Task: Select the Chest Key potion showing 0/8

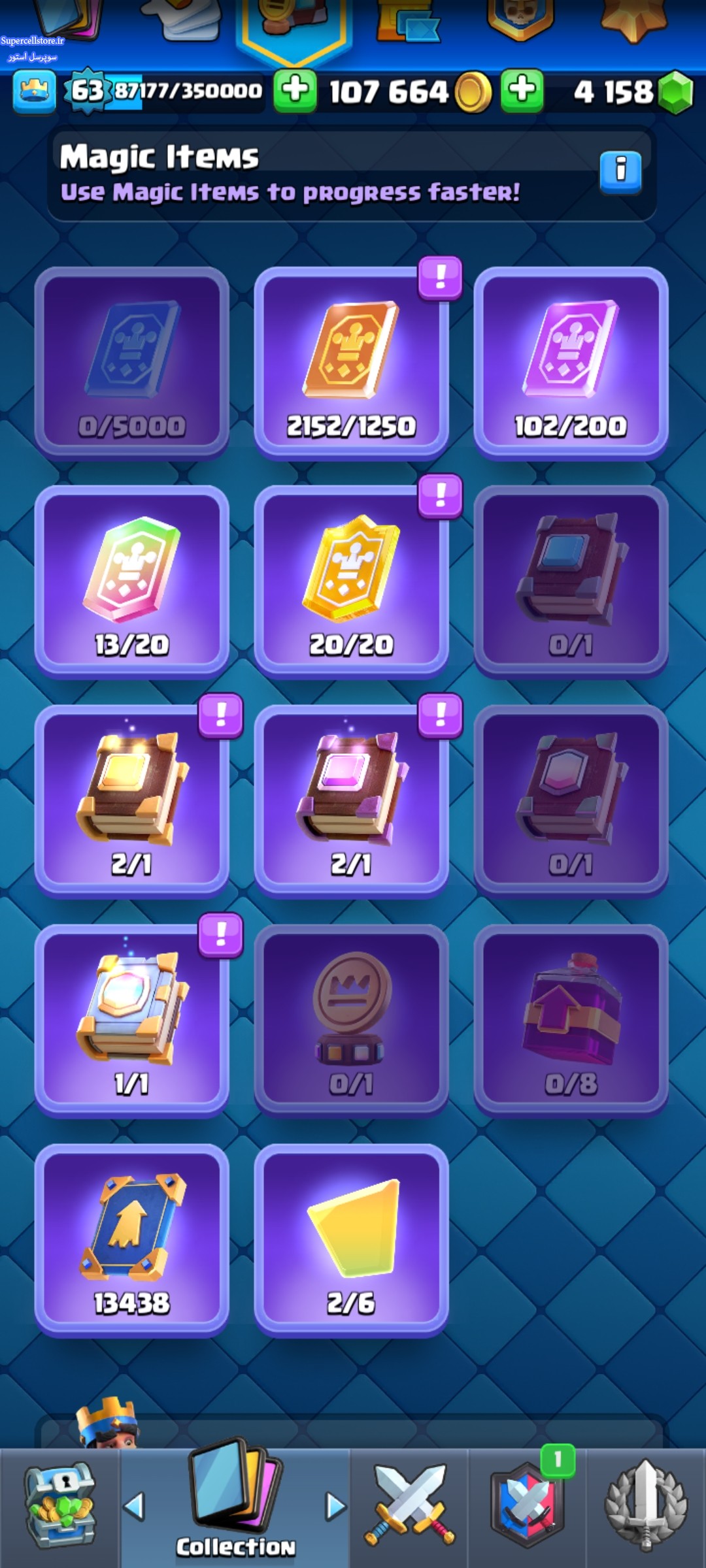Action: click(x=571, y=1021)
